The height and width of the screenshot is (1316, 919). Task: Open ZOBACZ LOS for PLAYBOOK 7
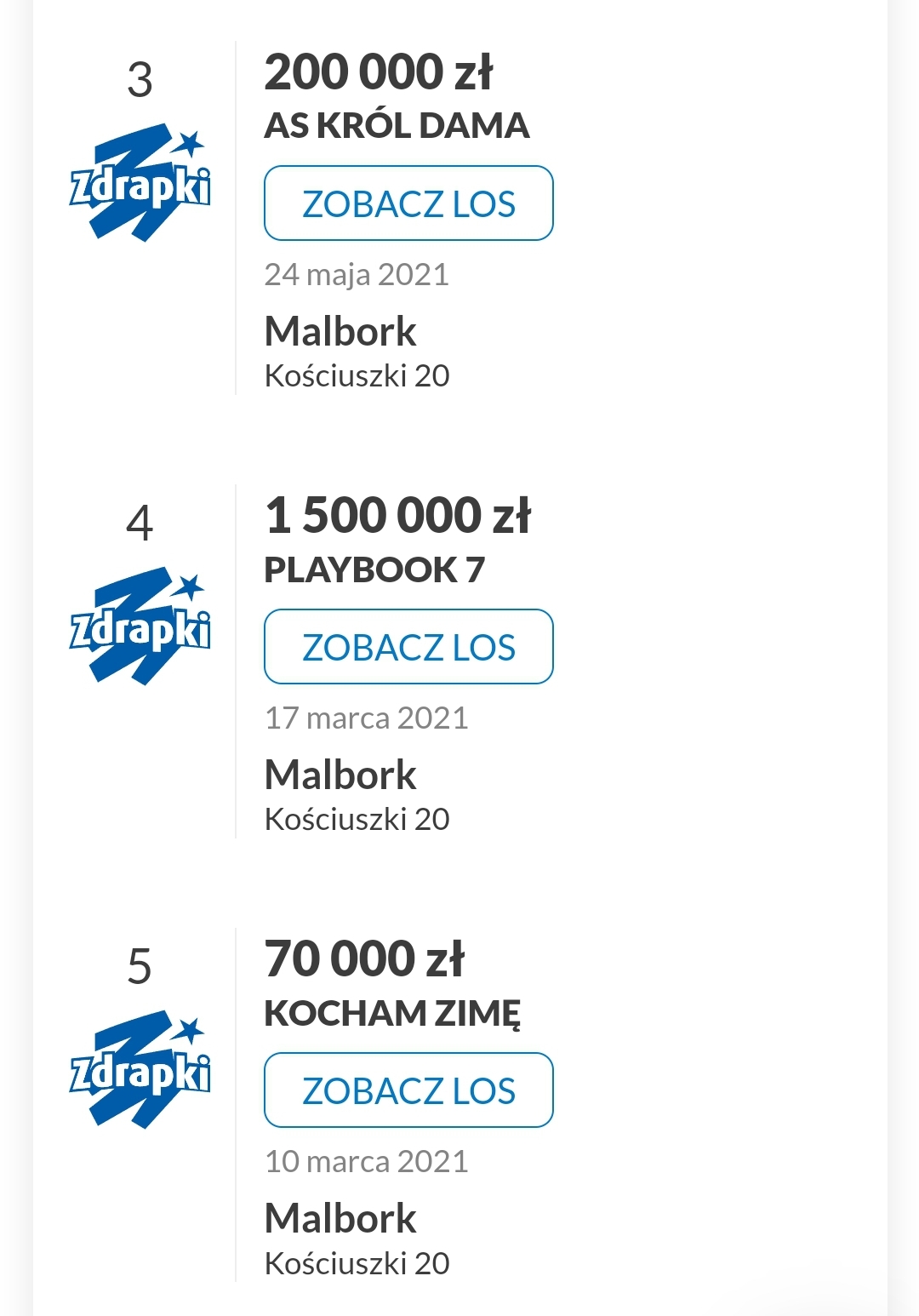coord(408,647)
